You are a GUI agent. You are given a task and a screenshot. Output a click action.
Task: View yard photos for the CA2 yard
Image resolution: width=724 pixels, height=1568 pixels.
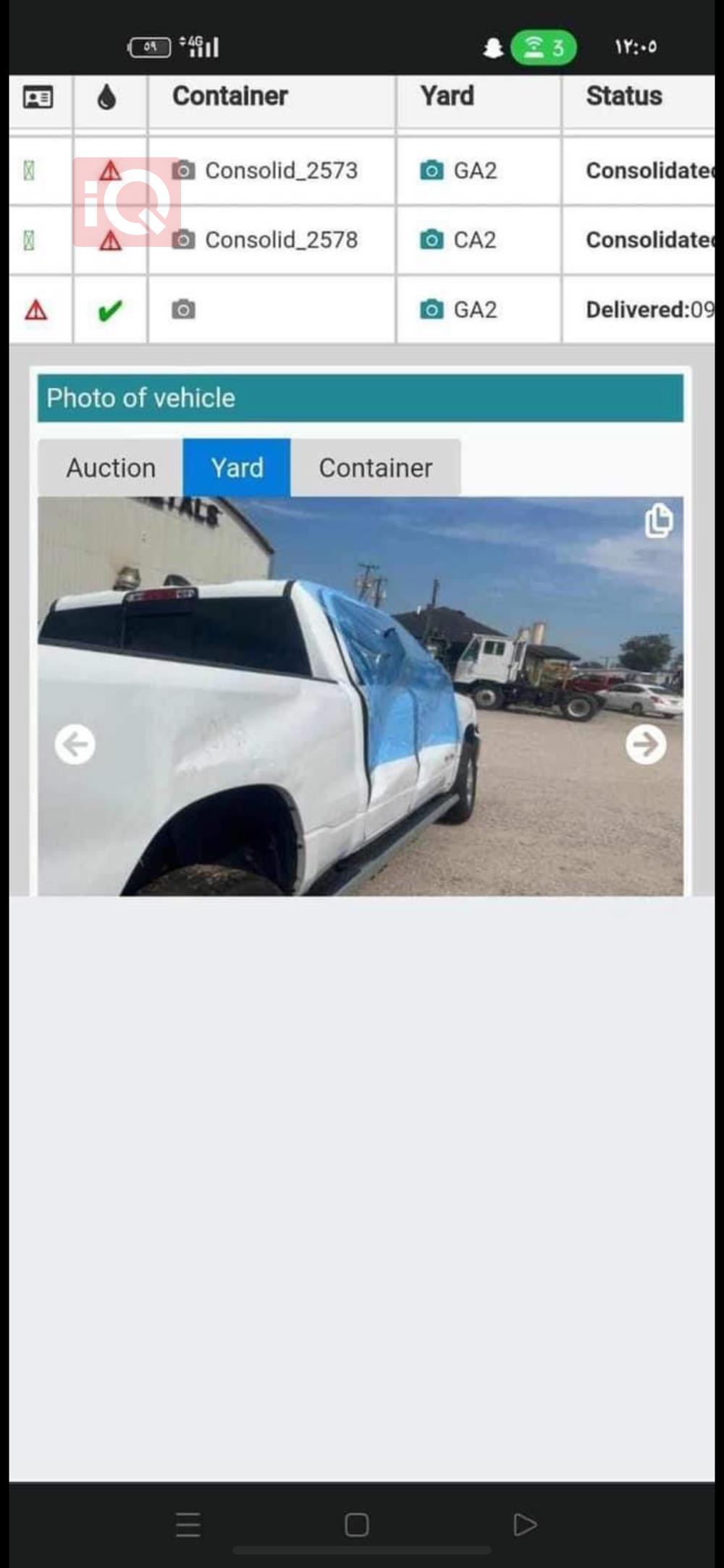click(432, 240)
